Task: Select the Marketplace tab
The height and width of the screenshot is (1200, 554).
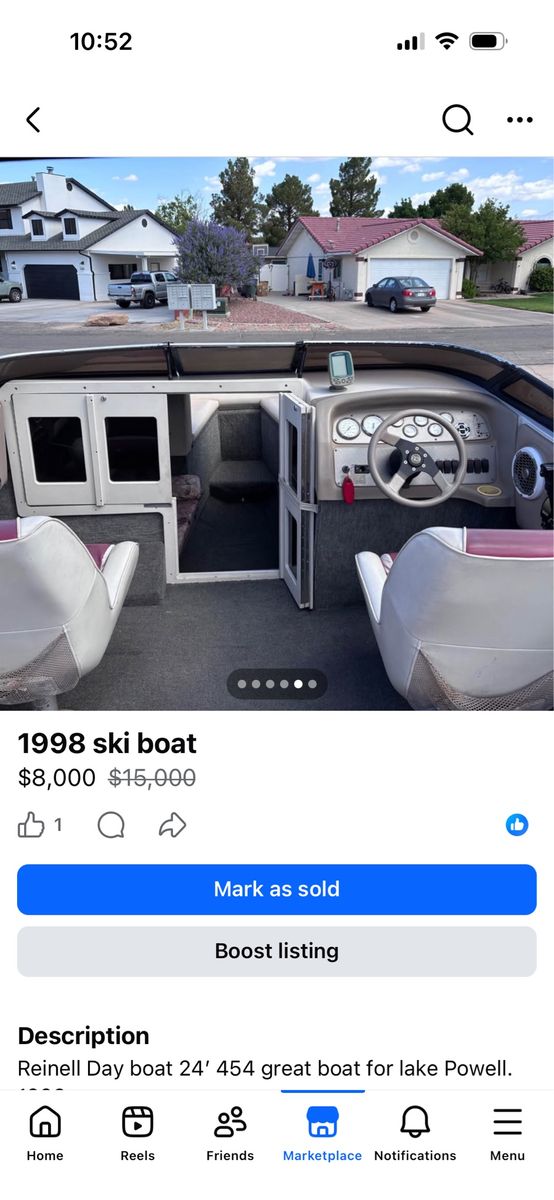Action: [x=322, y=1133]
